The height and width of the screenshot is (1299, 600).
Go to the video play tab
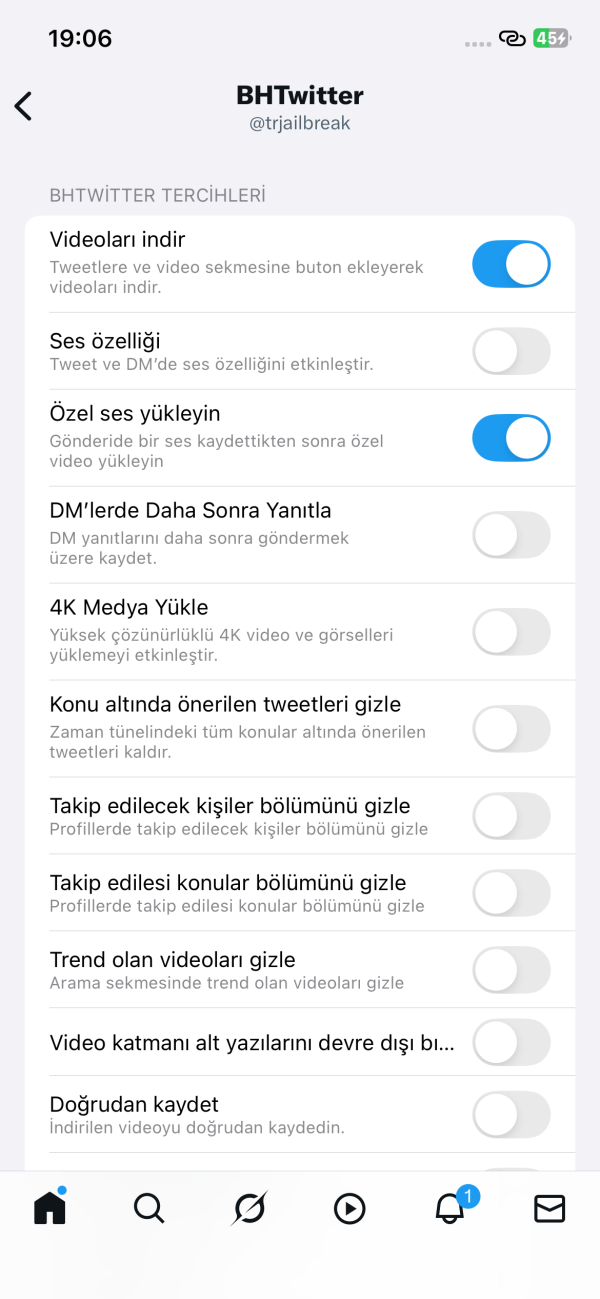349,1209
